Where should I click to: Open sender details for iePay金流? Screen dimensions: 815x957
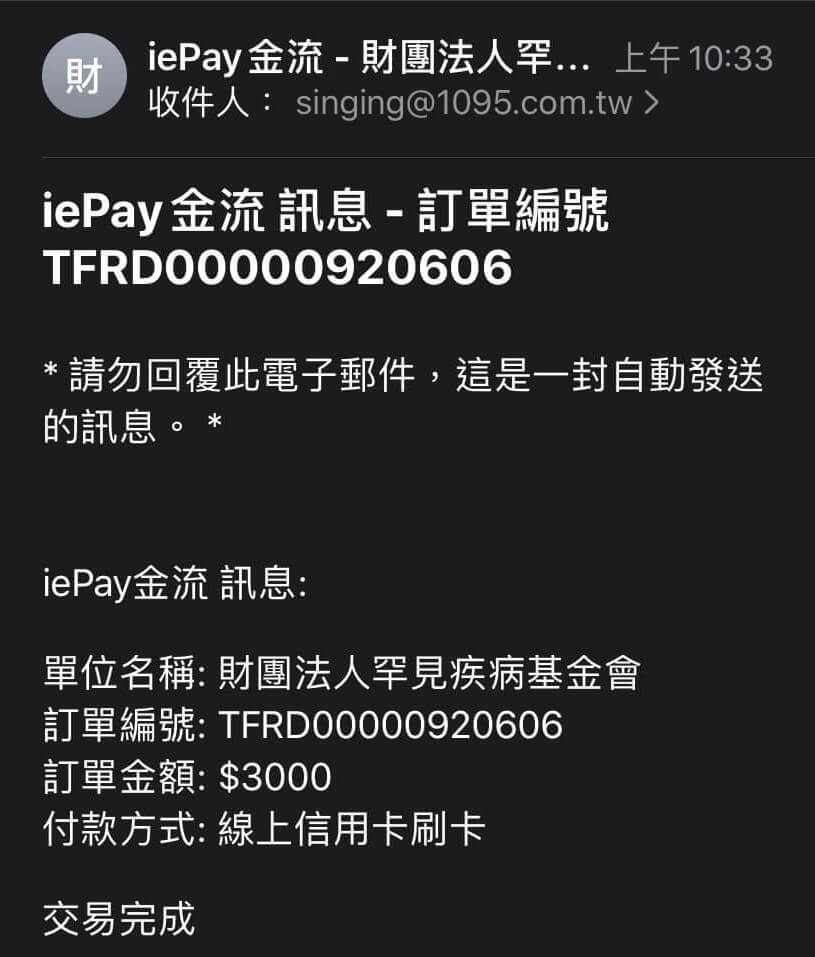(368, 58)
